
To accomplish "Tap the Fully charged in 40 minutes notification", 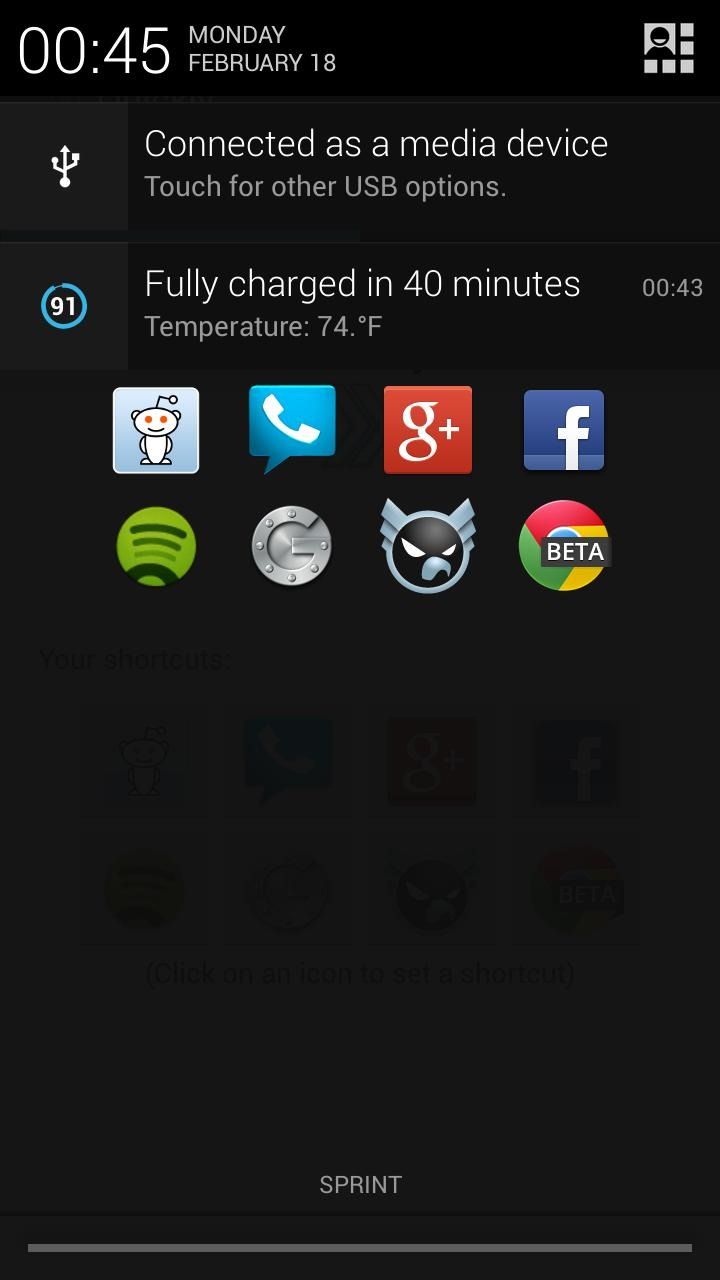I will click(362, 283).
